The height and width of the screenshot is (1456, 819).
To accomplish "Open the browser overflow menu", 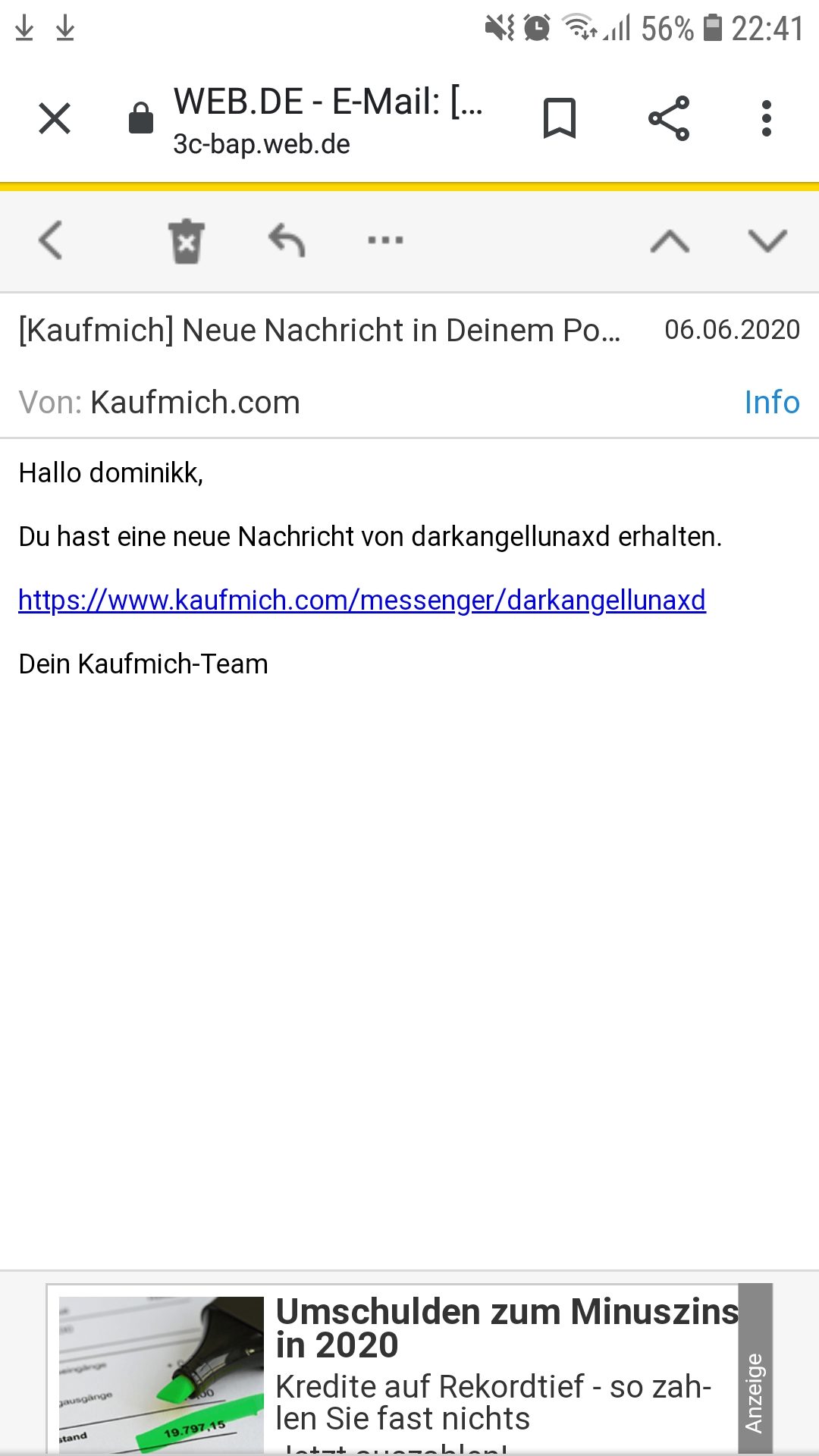I will 767,118.
